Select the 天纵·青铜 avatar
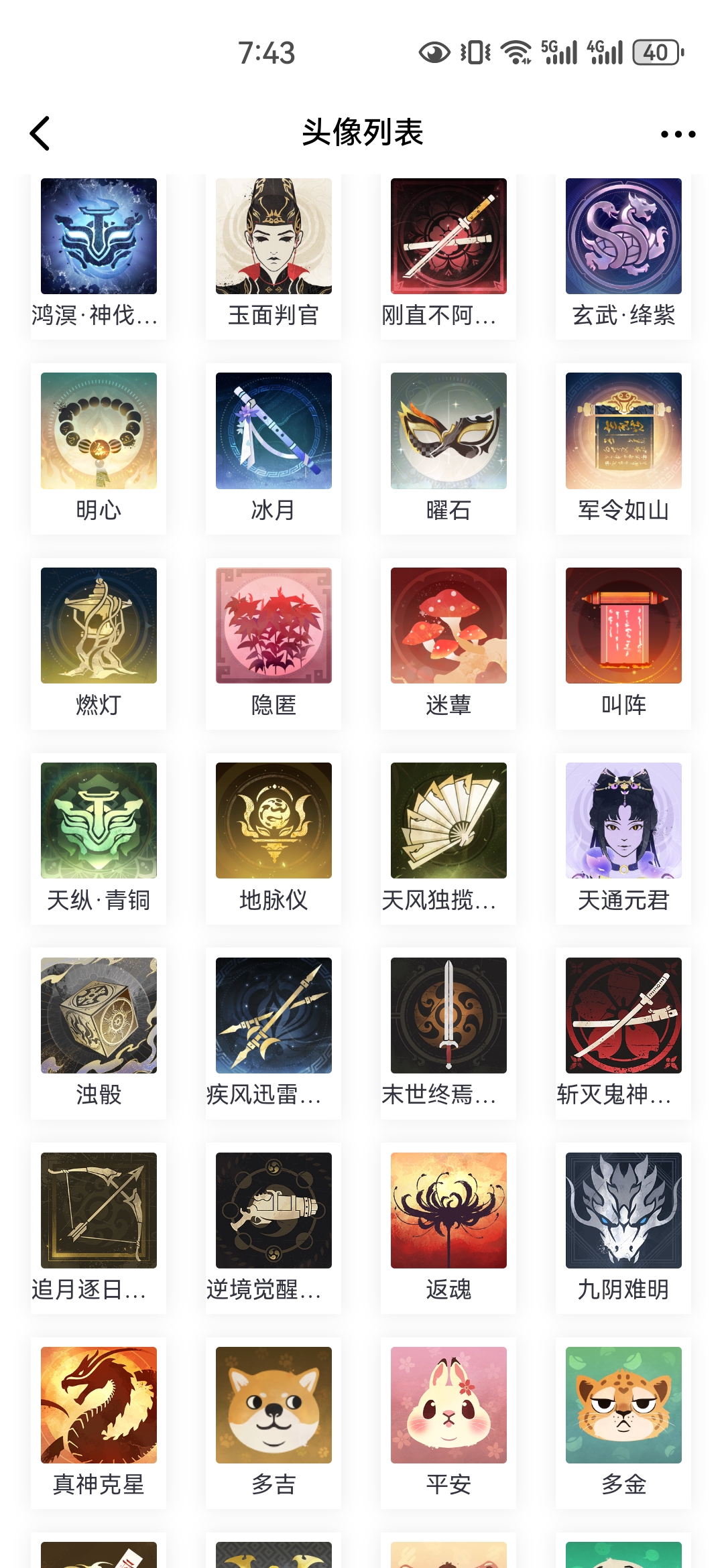The height and width of the screenshot is (1568, 724). pos(99,821)
